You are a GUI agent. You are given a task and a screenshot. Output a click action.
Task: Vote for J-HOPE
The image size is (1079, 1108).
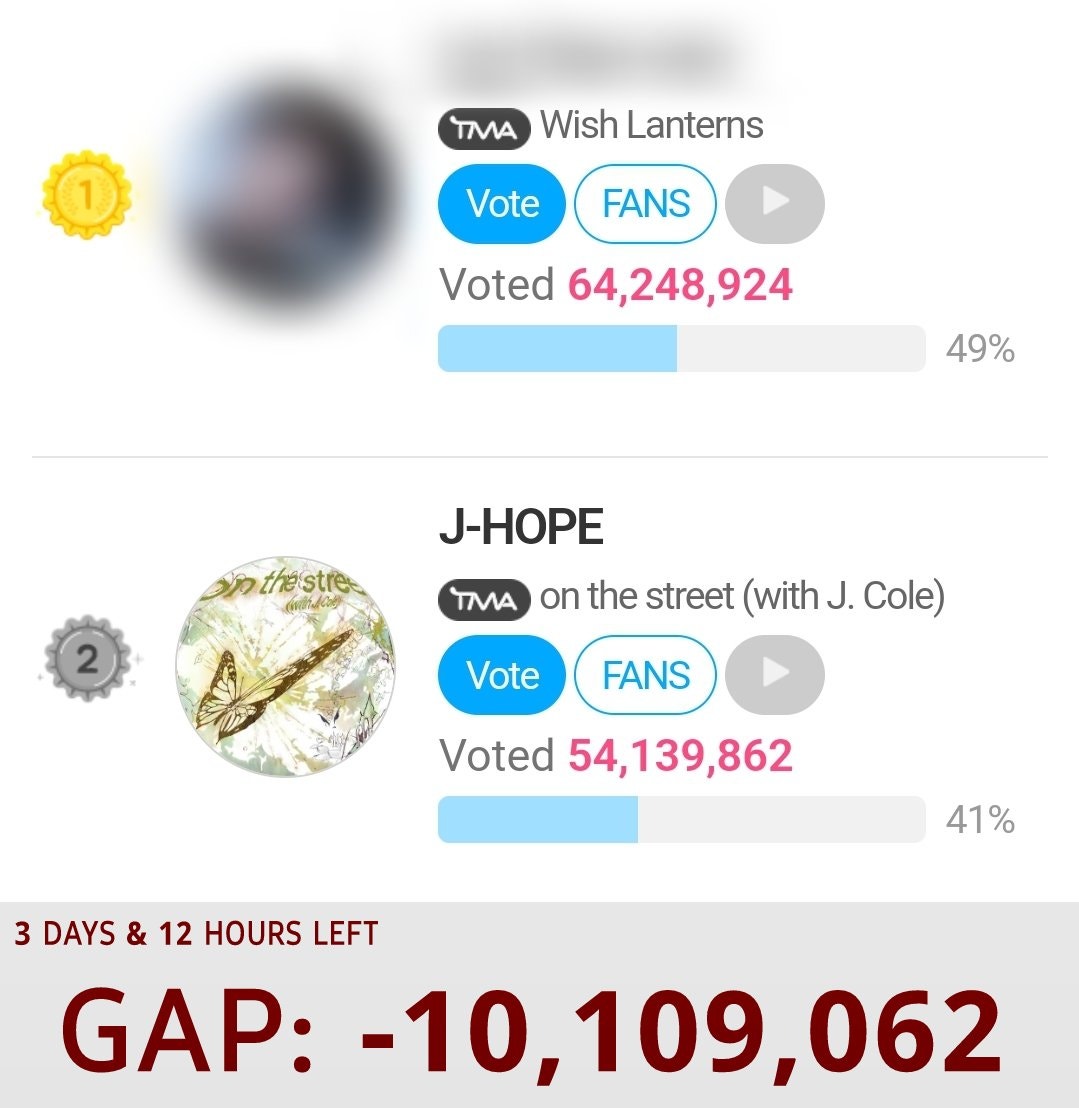501,675
